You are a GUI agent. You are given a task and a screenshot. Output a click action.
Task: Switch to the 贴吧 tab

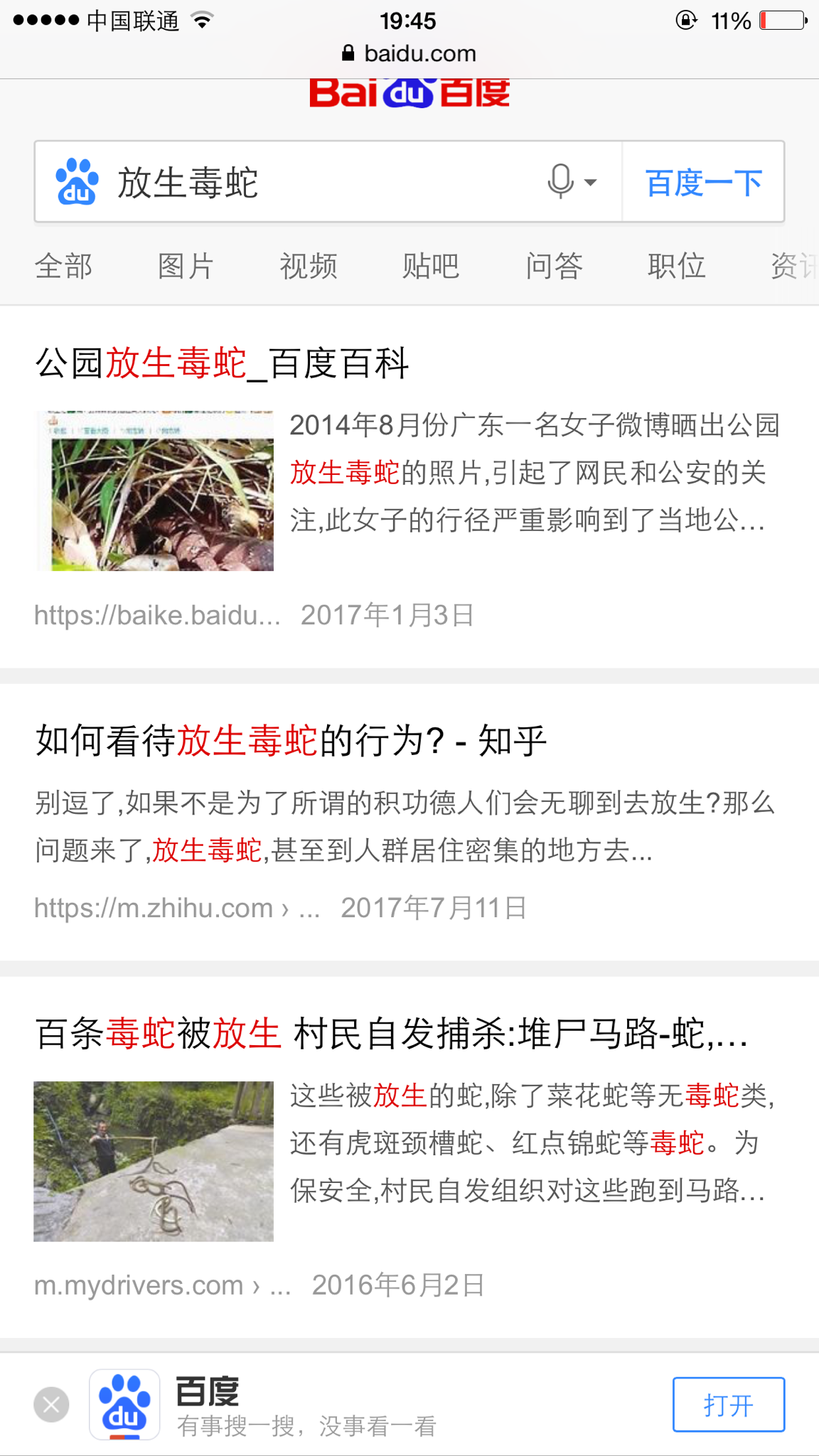(431, 266)
